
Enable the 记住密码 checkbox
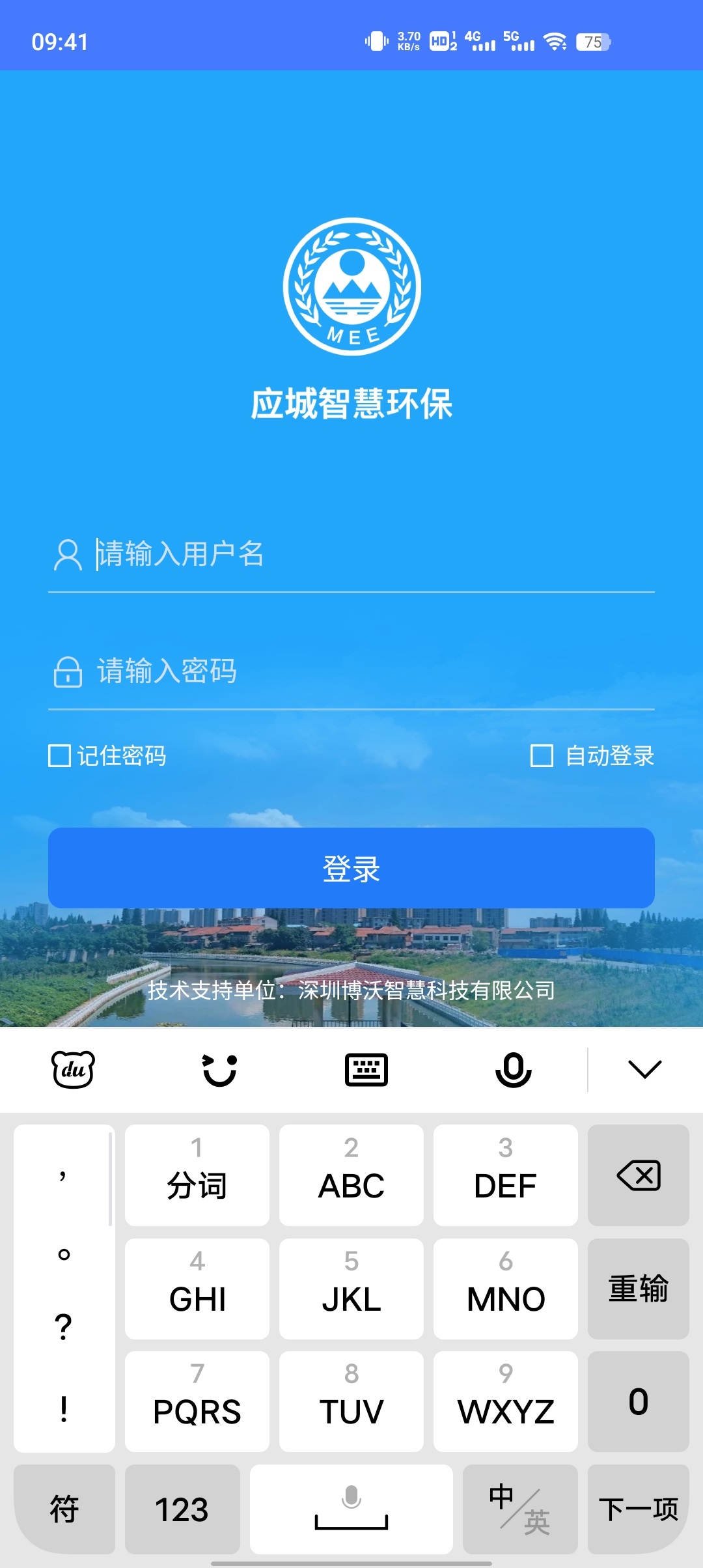pyautogui.click(x=59, y=756)
